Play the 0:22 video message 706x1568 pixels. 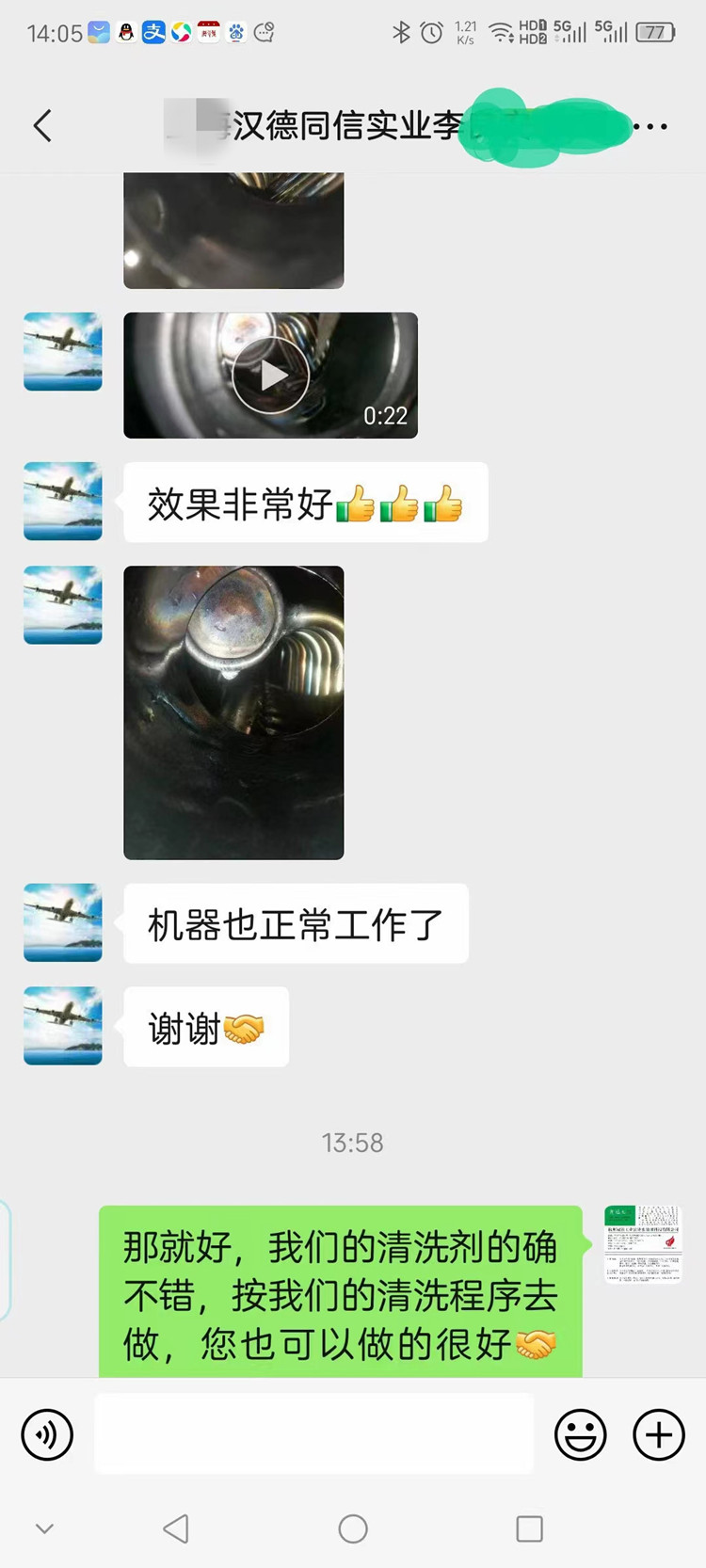pyautogui.click(x=270, y=375)
